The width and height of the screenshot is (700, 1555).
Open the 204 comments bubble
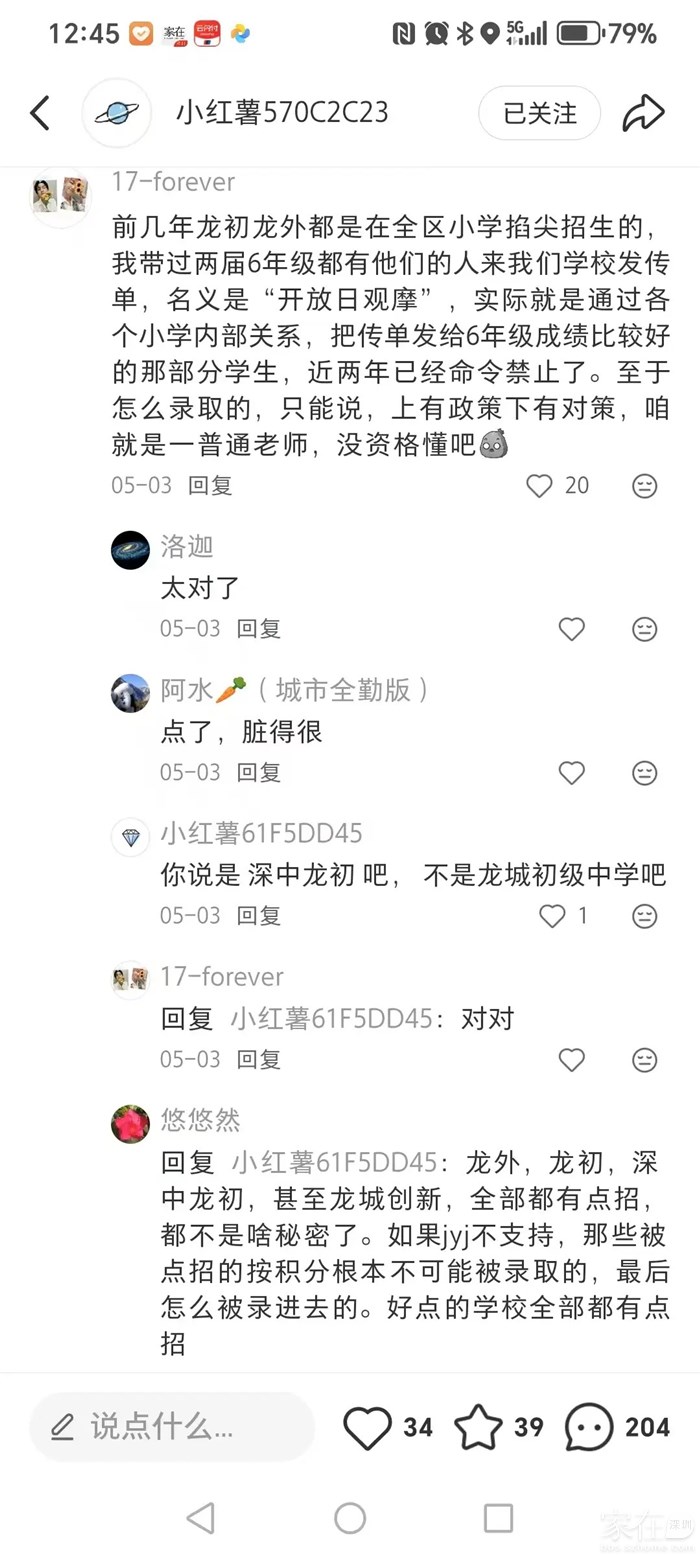point(589,1428)
